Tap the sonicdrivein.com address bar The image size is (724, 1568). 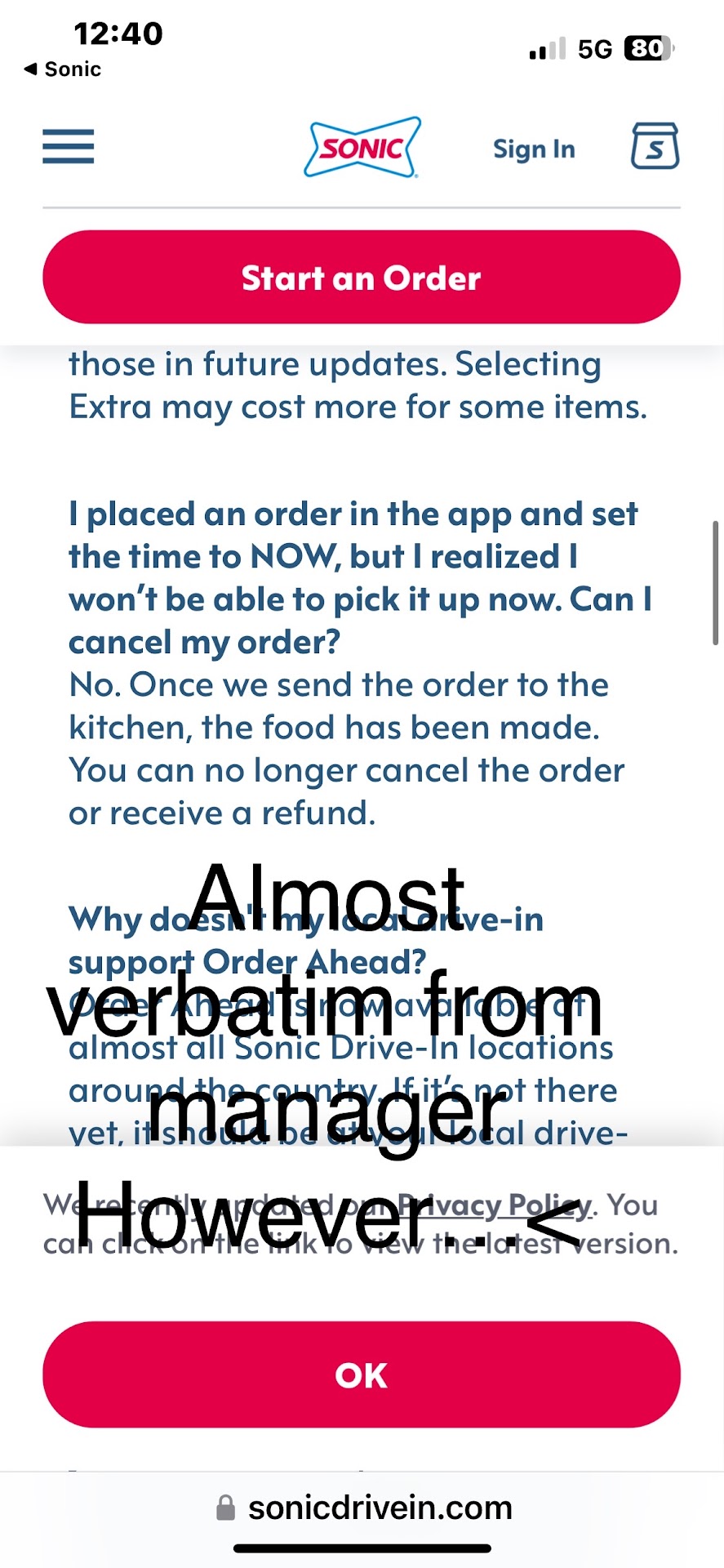point(363,1508)
